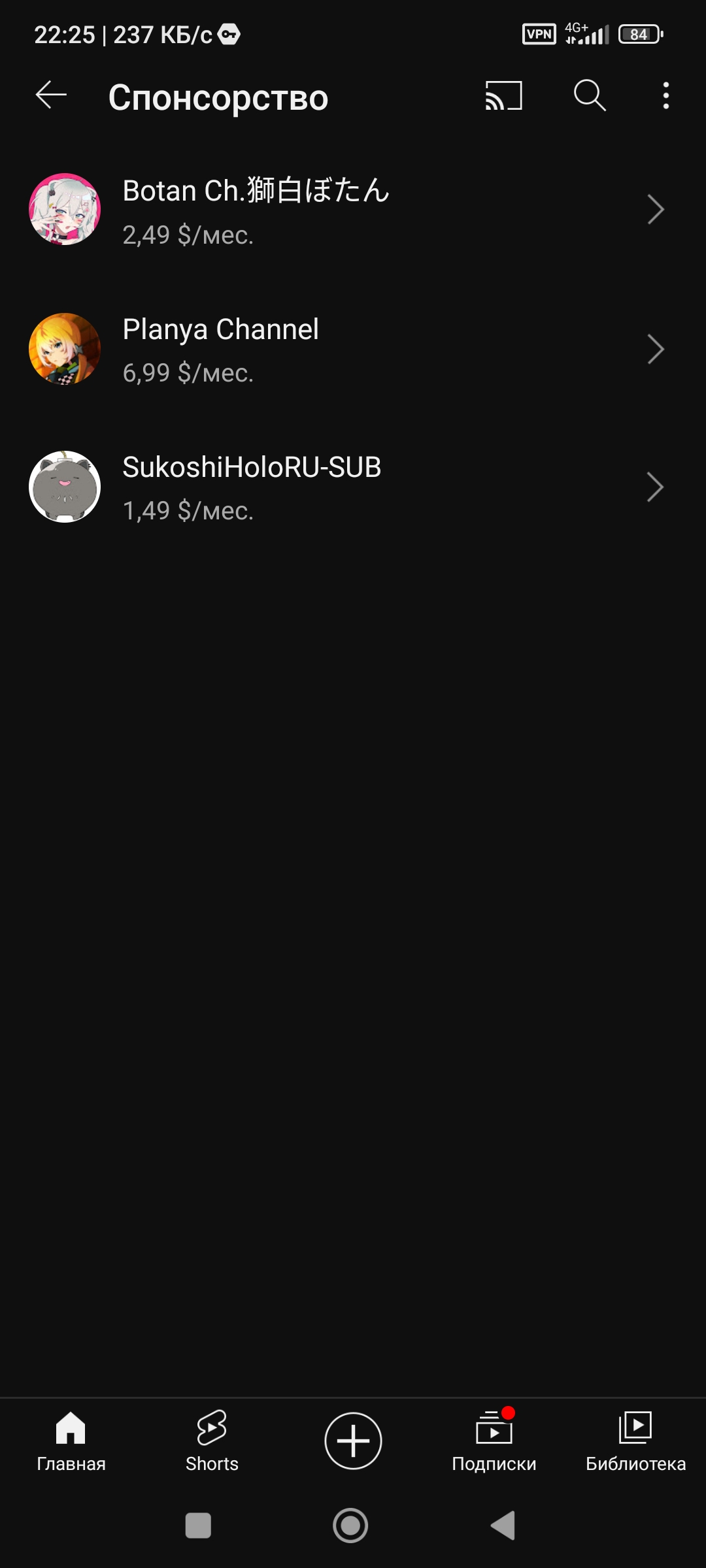
Task: Open the Botan Ch. membership row
Action: pyautogui.click(x=353, y=210)
